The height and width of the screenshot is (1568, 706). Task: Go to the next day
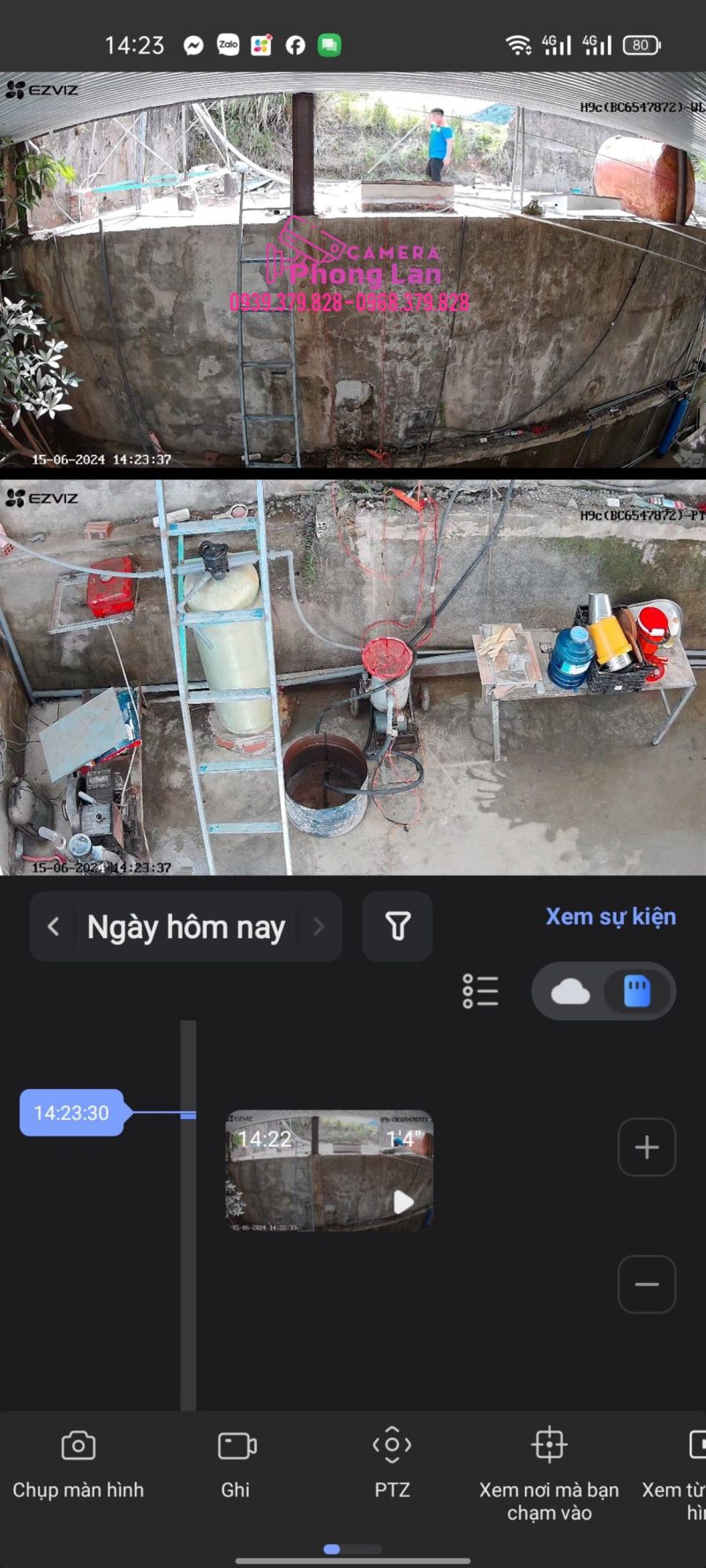coord(319,926)
